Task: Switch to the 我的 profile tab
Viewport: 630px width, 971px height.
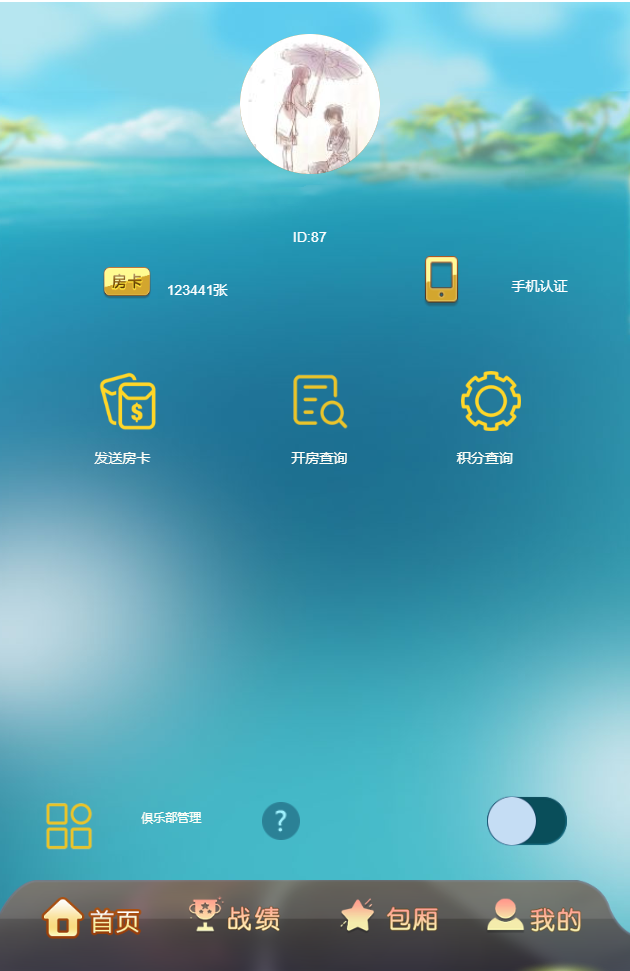Action: pos(534,918)
